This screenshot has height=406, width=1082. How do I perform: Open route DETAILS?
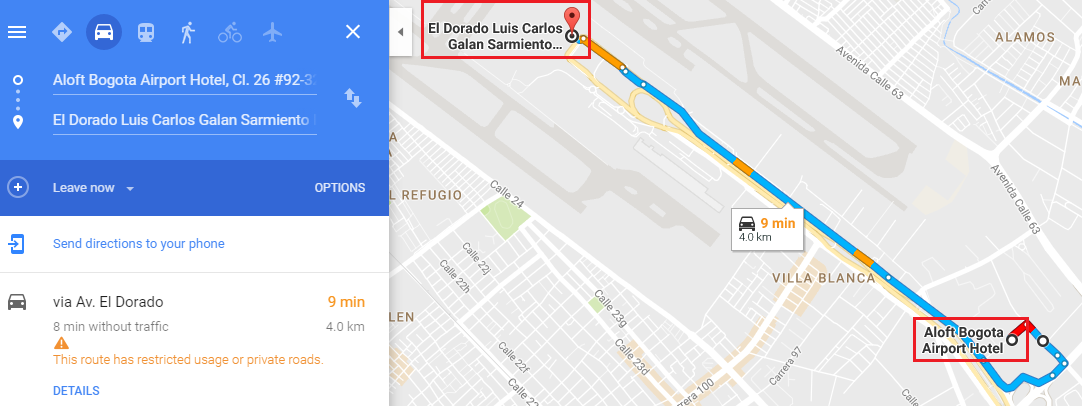76,391
